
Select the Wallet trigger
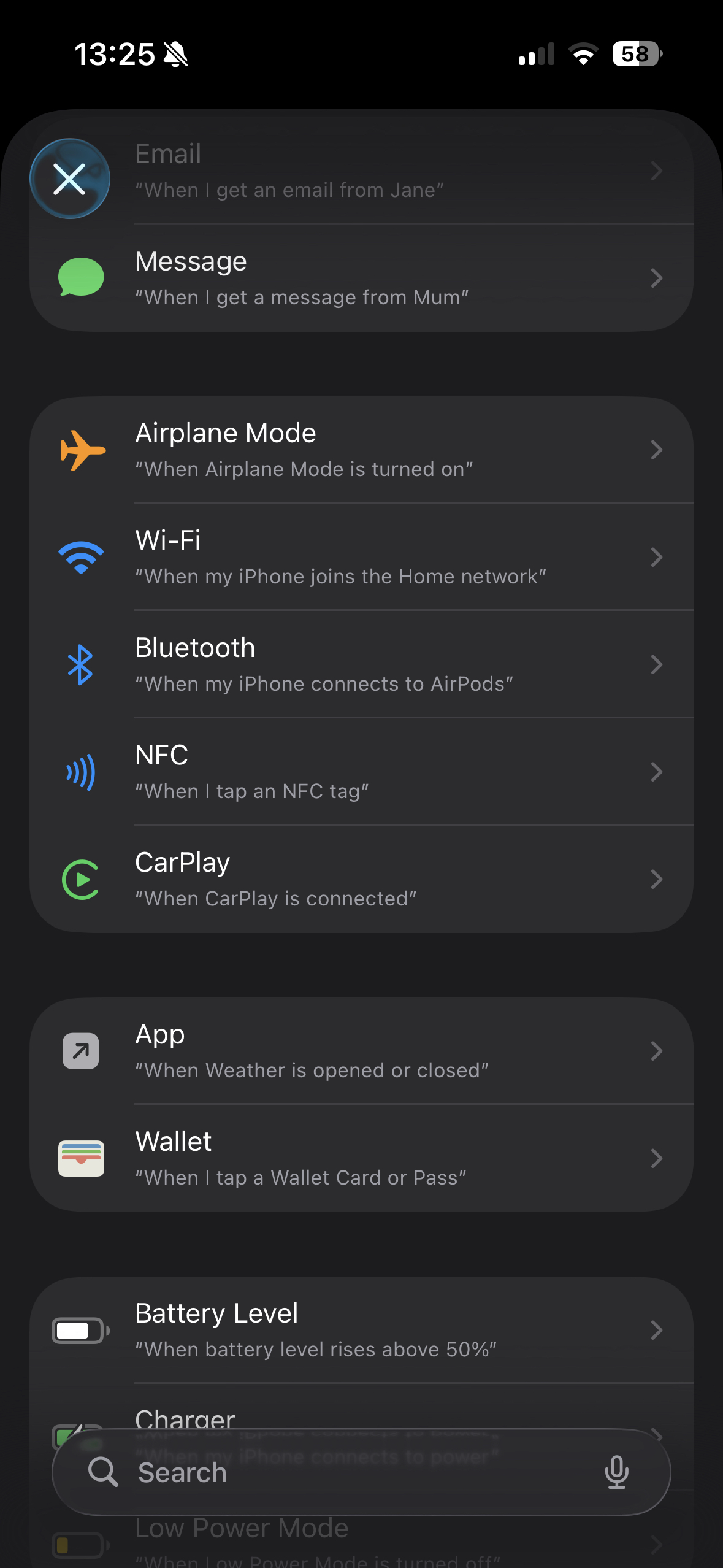click(x=362, y=1158)
